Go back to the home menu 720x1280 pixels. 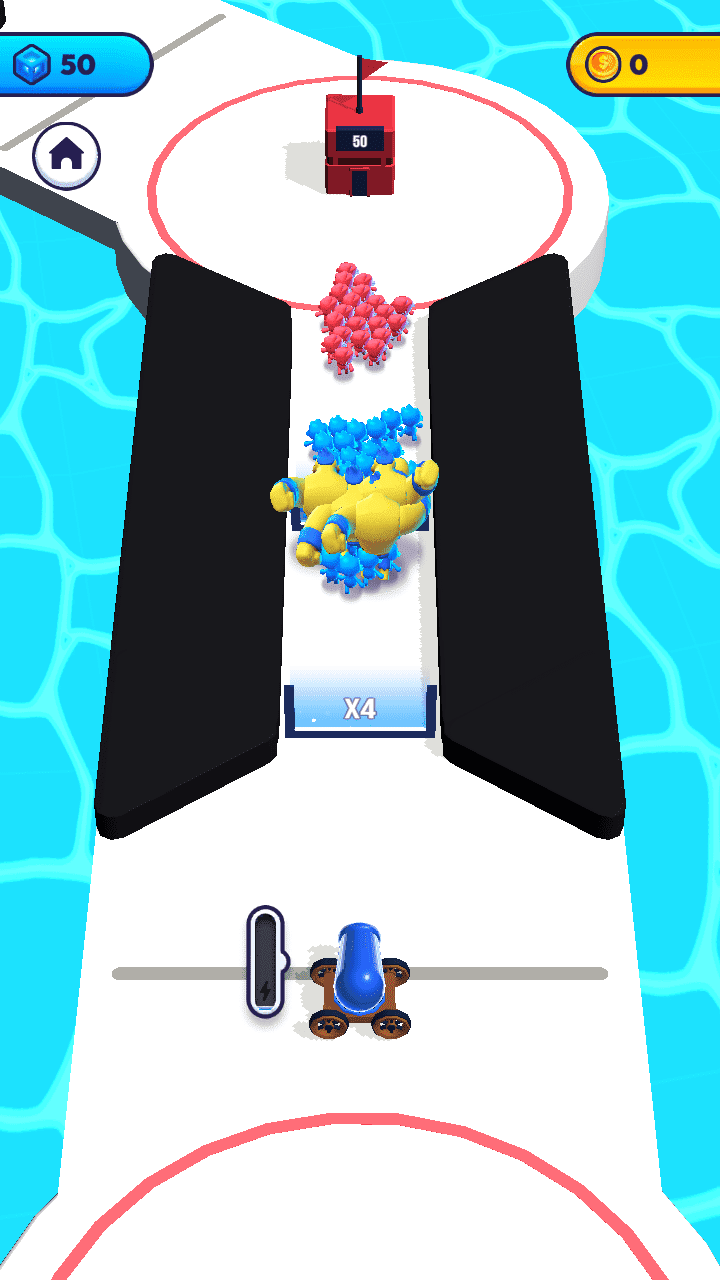pos(66,155)
